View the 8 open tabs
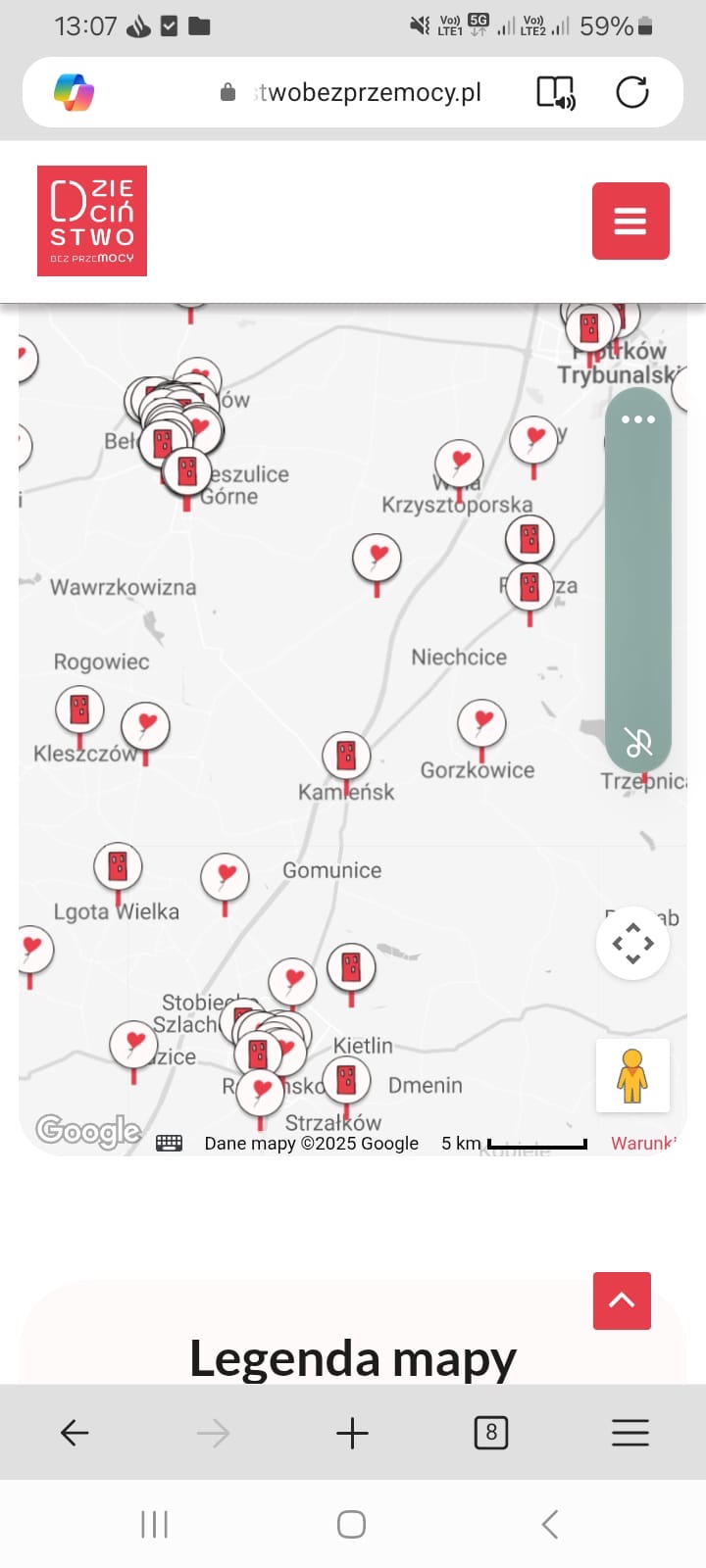The image size is (706, 1568). pos(491,1433)
